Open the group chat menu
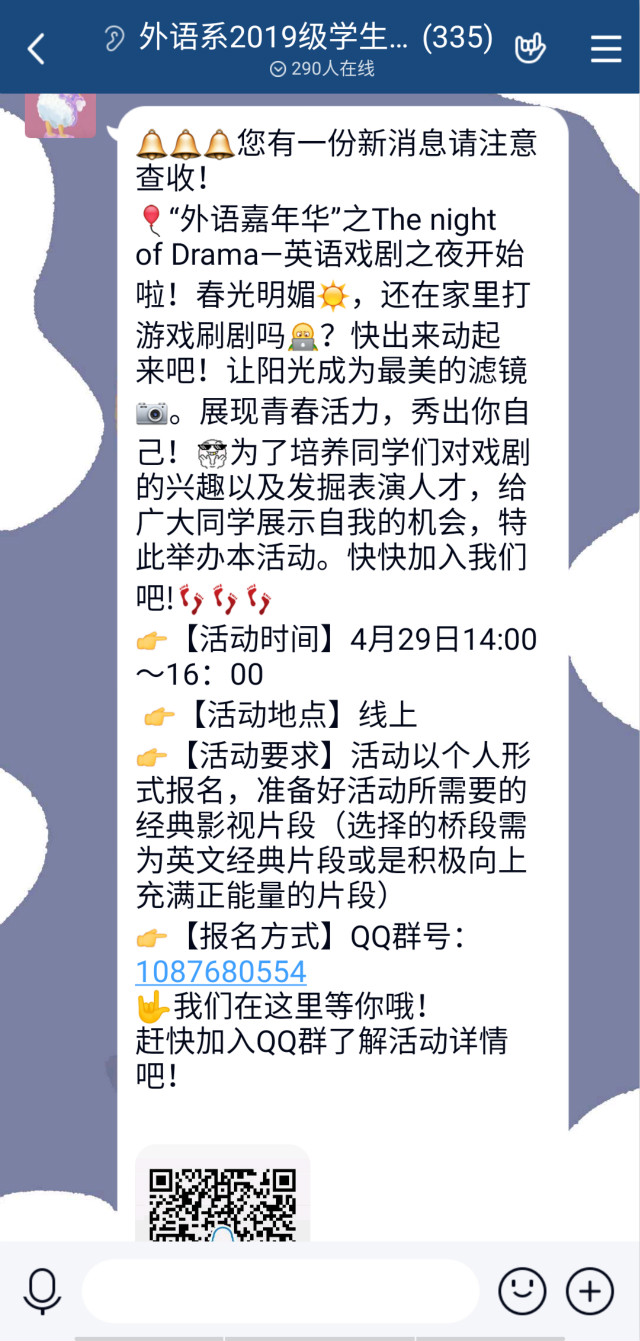The width and height of the screenshot is (640, 1341). coord(606,48)
